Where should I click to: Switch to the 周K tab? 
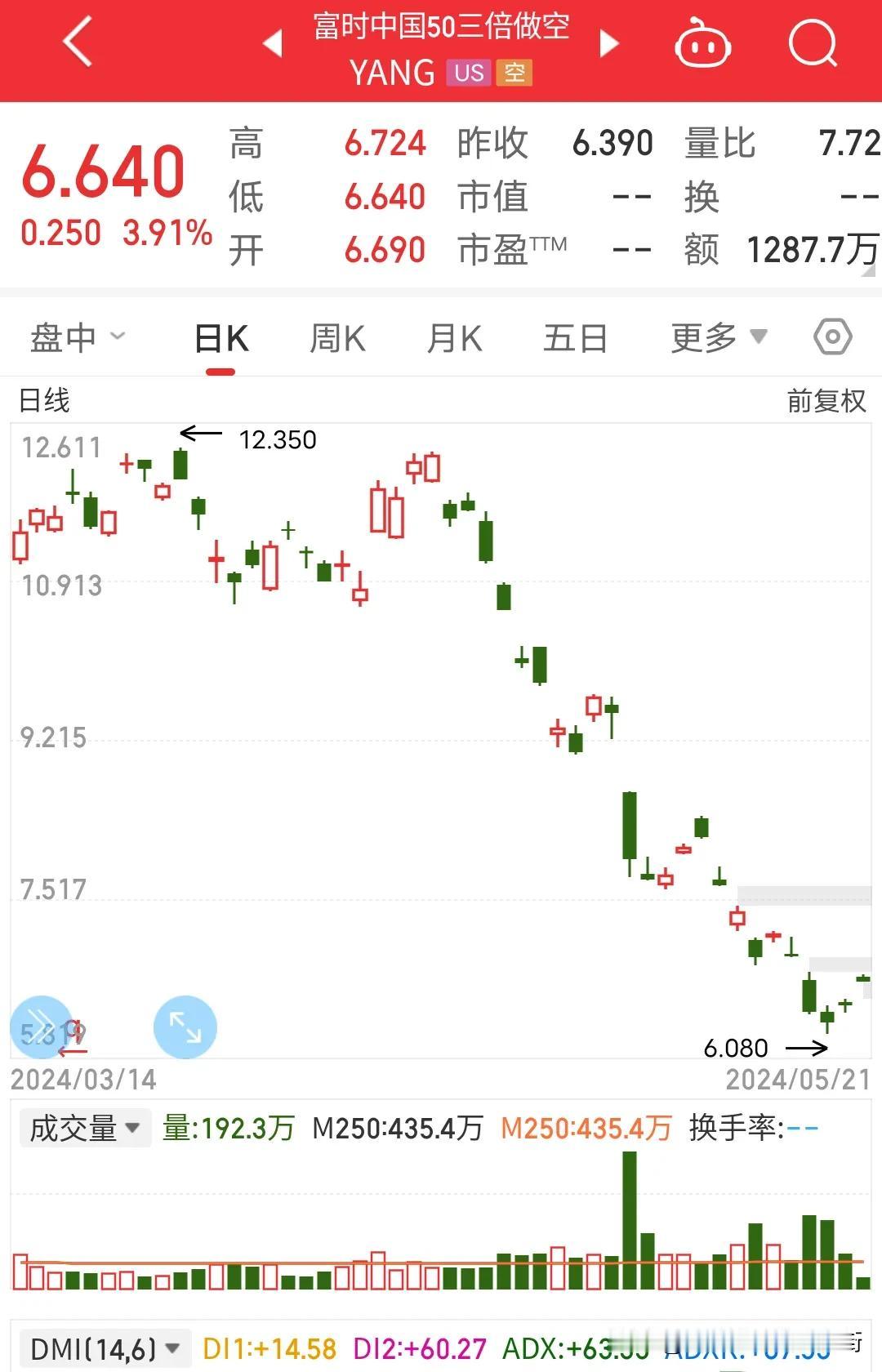[337, 338]
